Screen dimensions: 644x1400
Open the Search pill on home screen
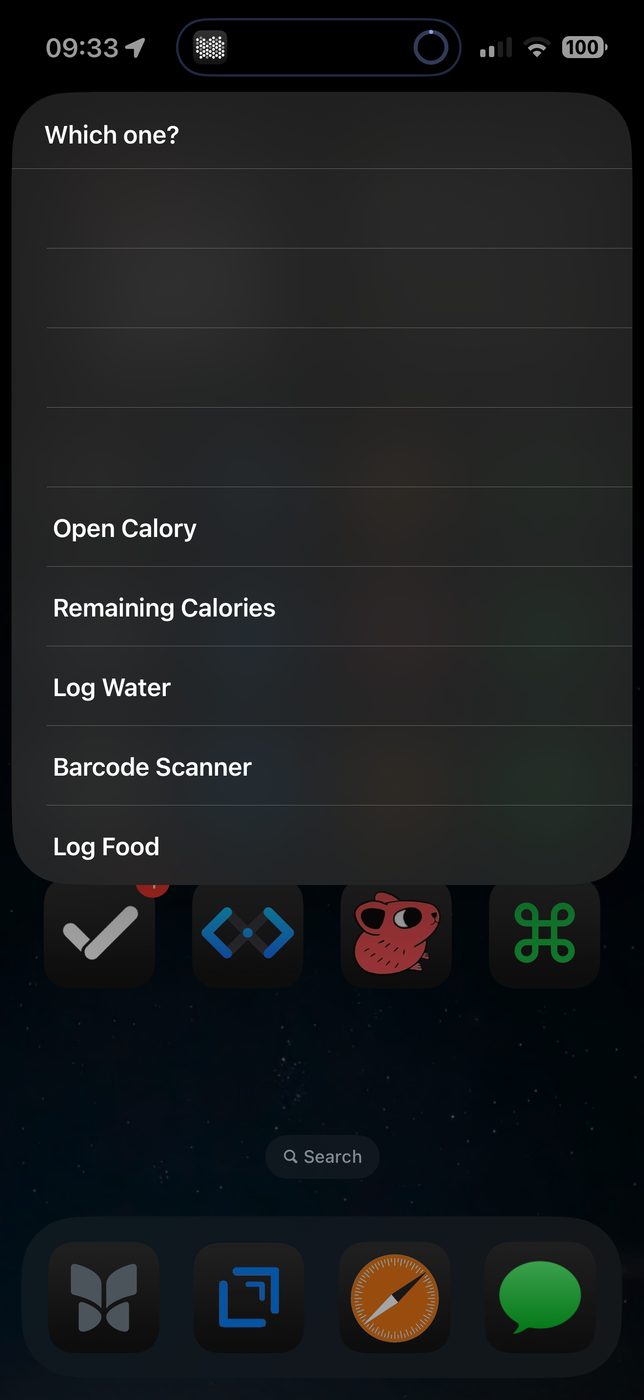pos(322,1157)
